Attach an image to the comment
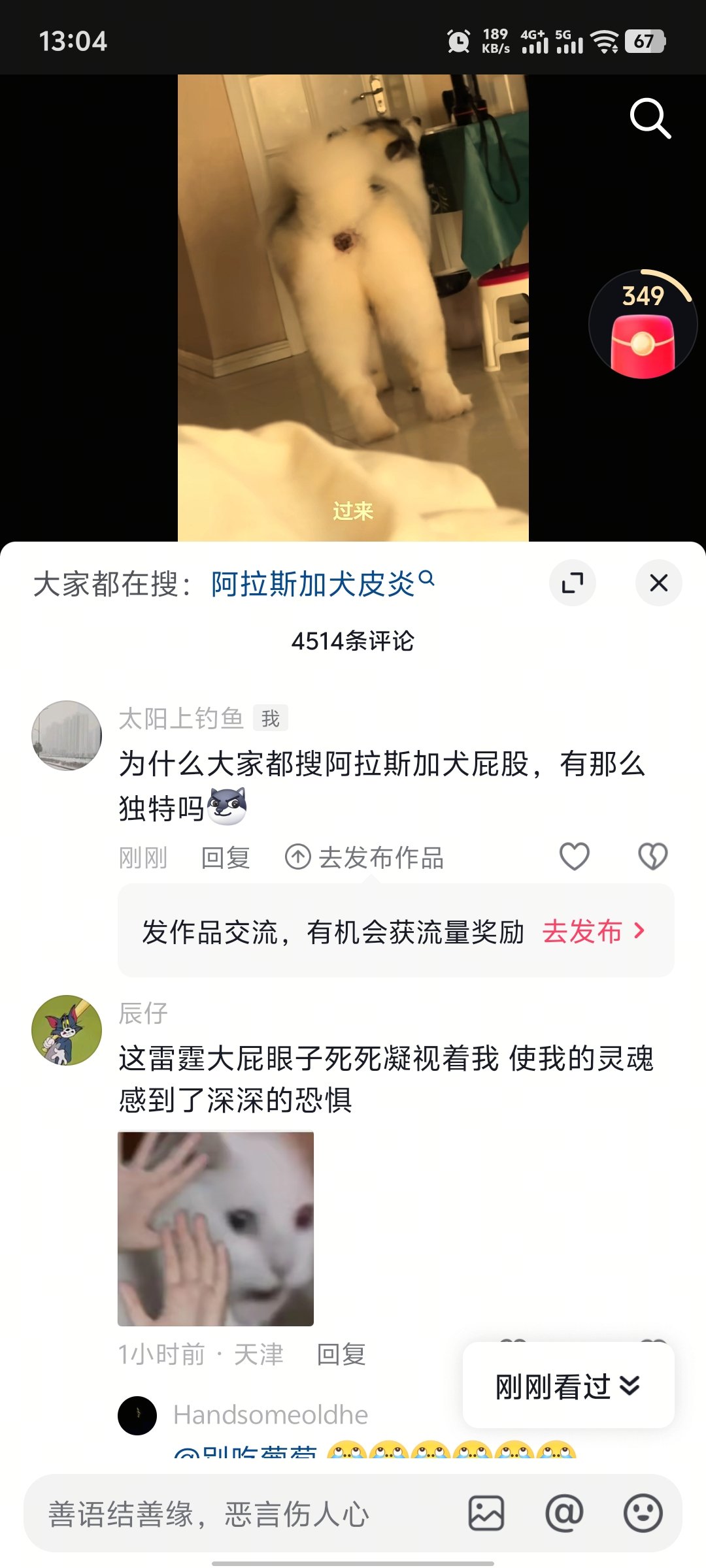 pyautogui.click(x=486, y=1513)
